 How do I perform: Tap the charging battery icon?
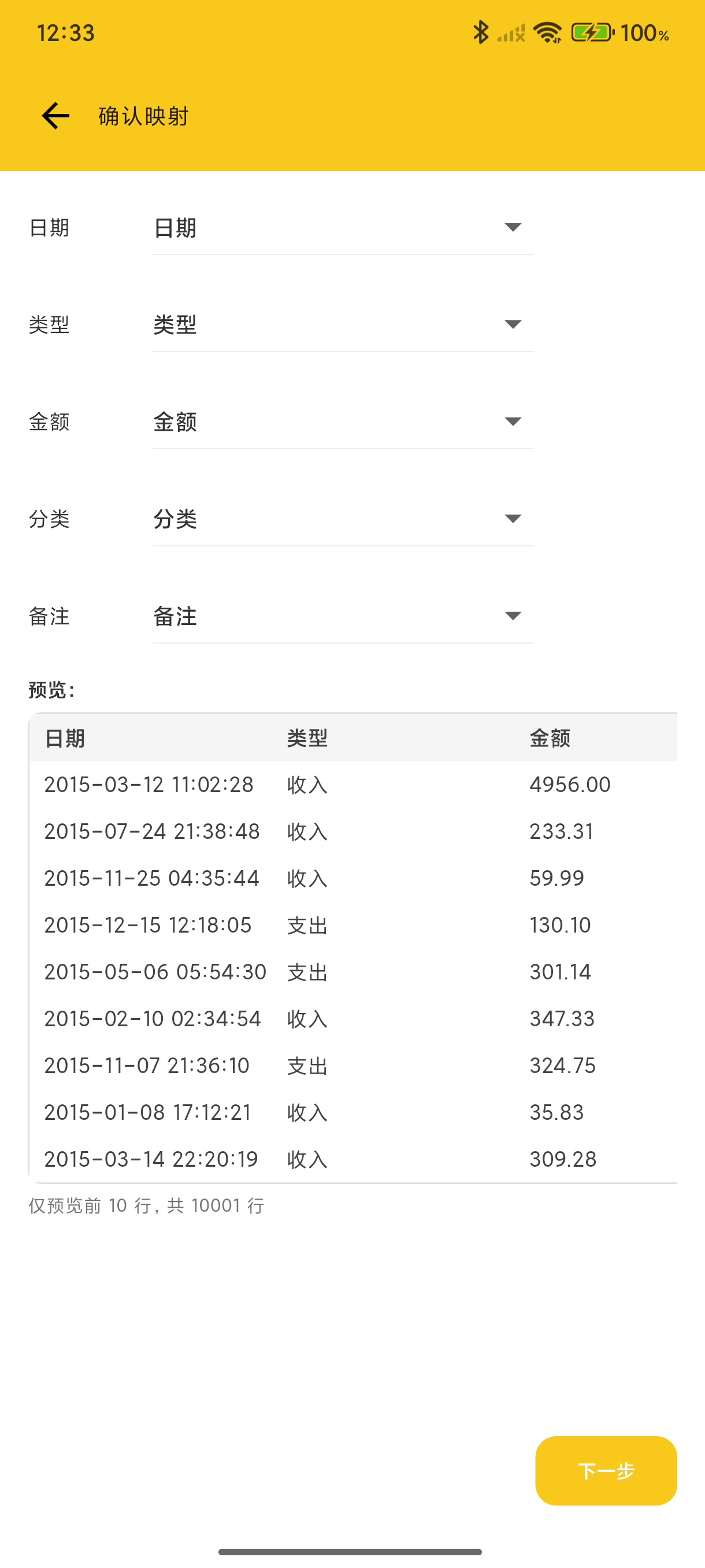tap(590, 32)
